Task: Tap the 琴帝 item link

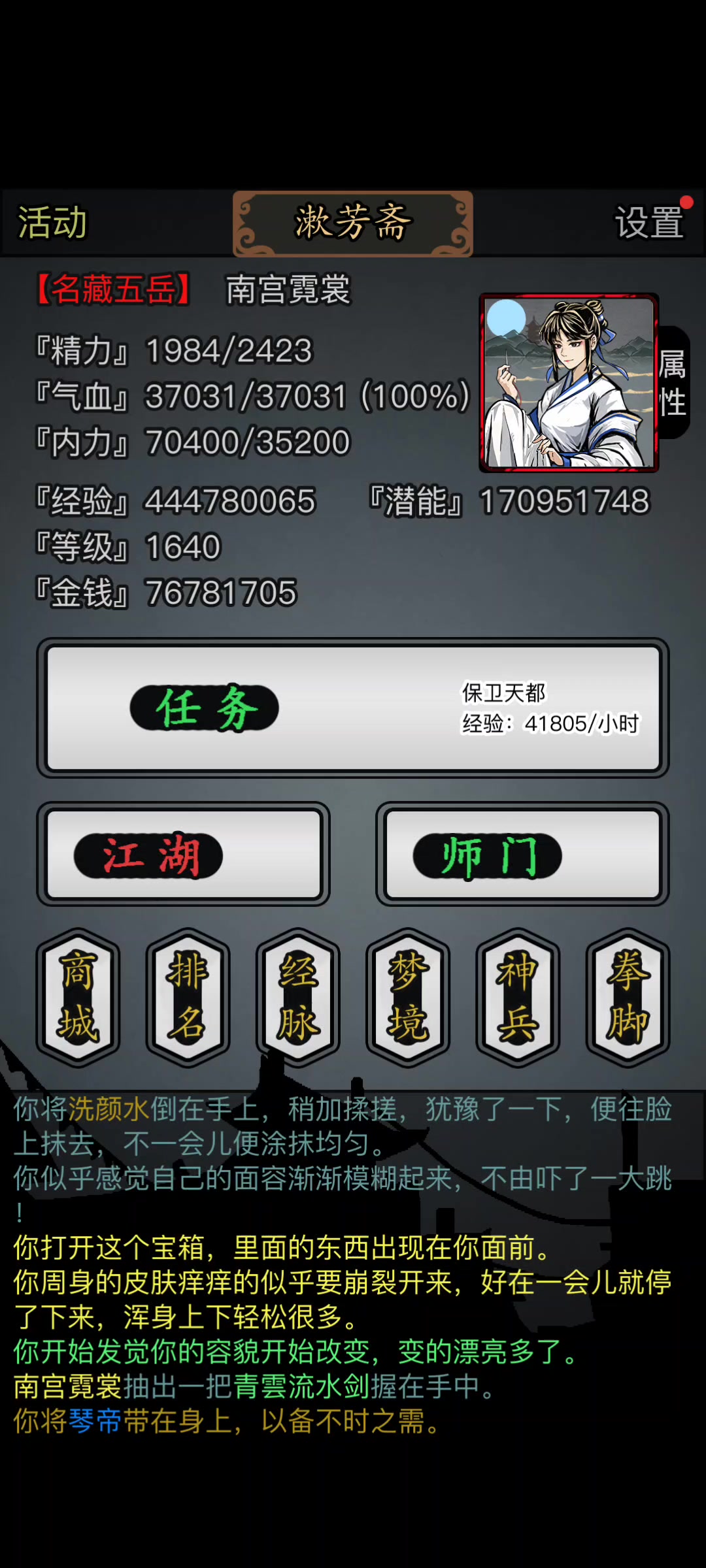Action: pos(95,1421)
